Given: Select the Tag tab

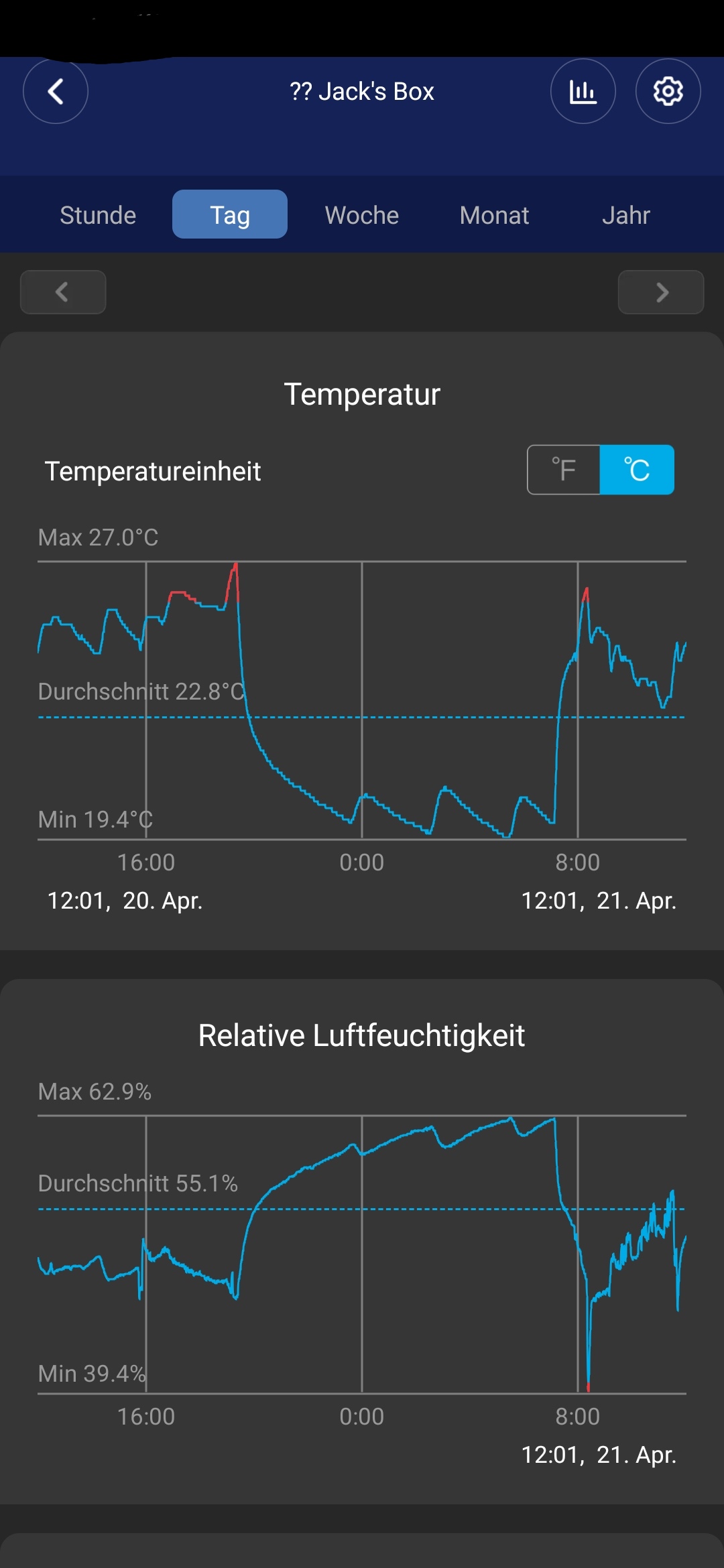Looking at the screenshot, I should pos(230,215).
